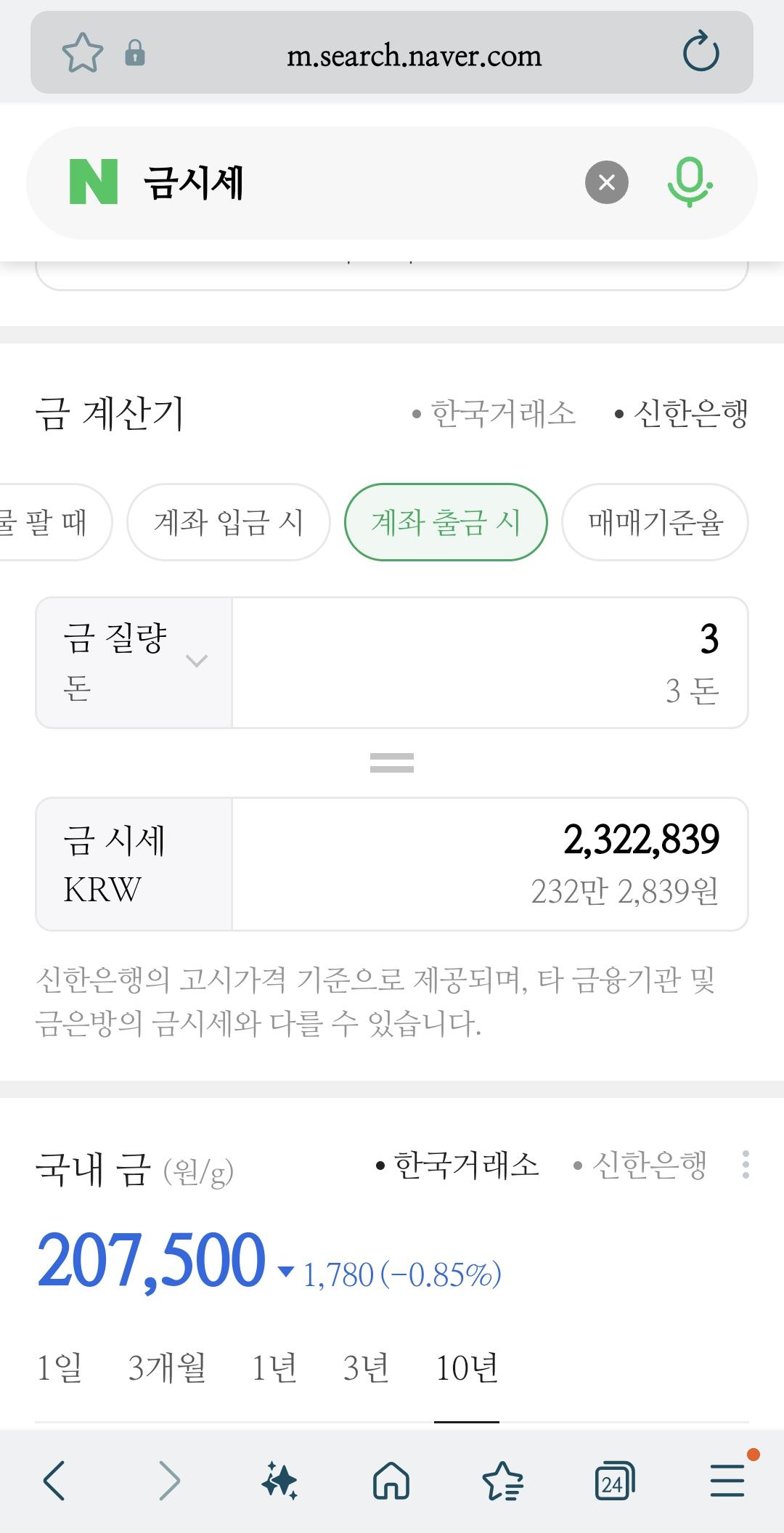Start voice search with the microphone
Viewport: 784px width, 1533px height.
[x=689, y=182]
